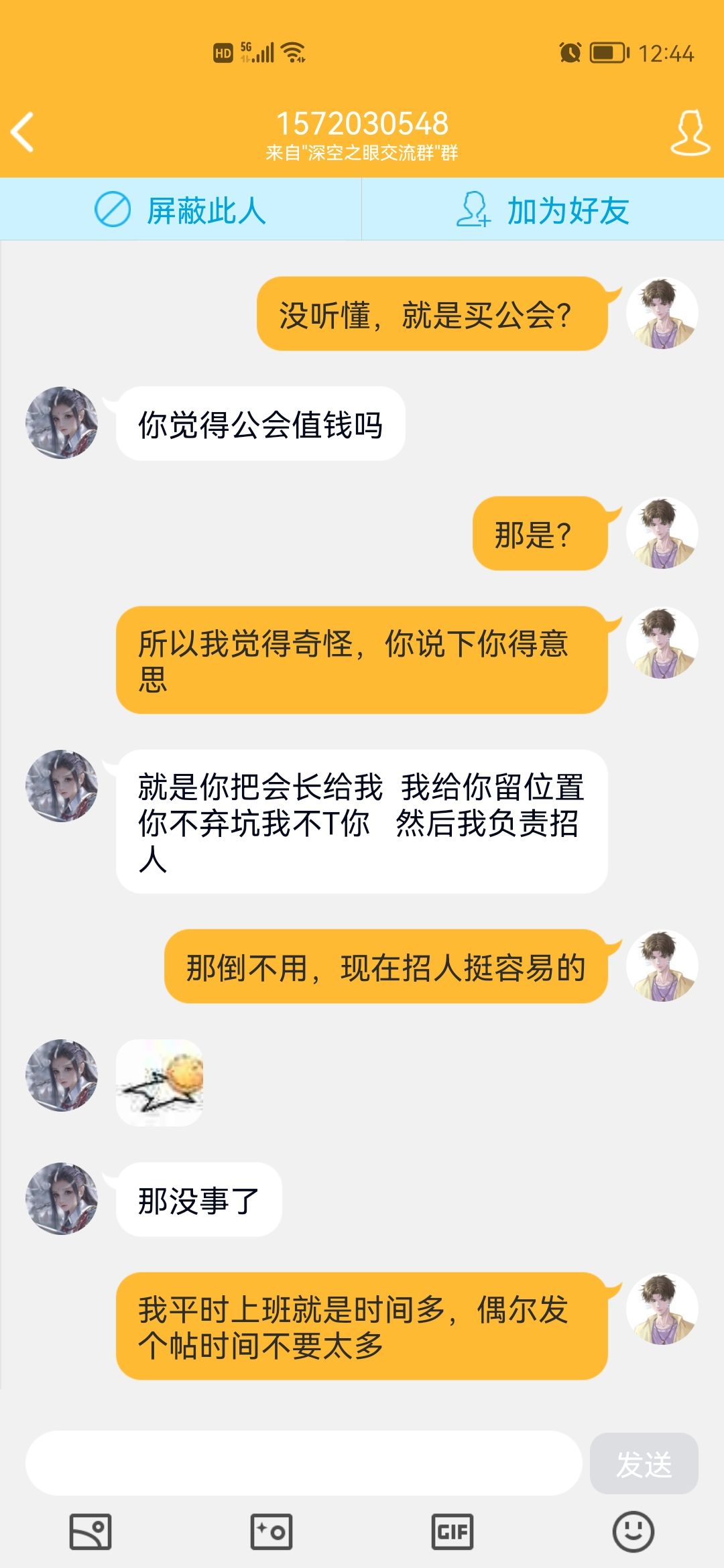Open the GIF picker
The width and height of the screenshot is (724, 1568).
point(452,1532)
